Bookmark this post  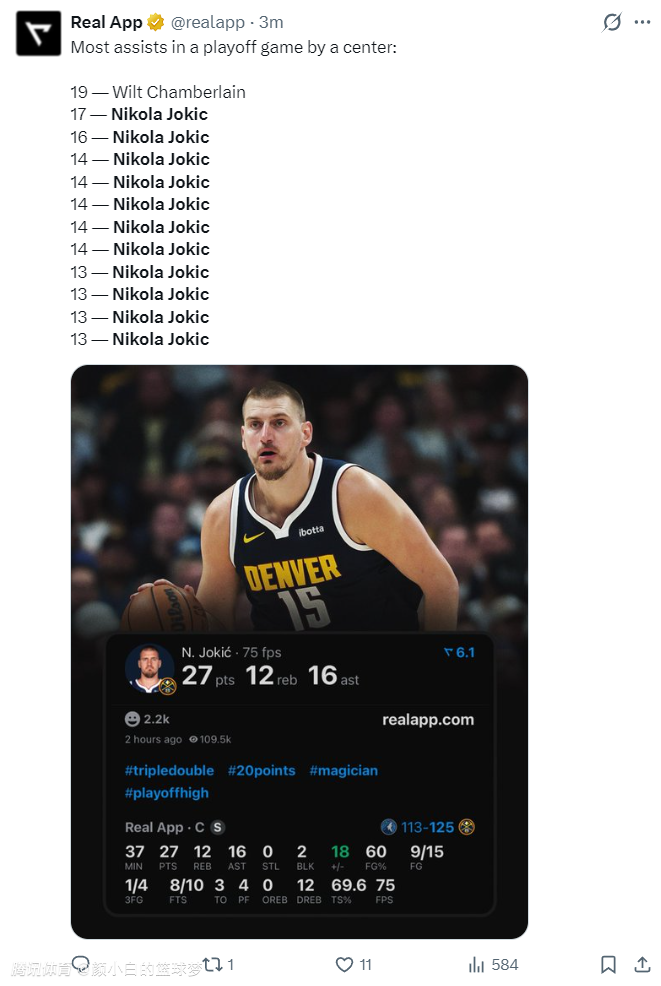tap(608, 964)
